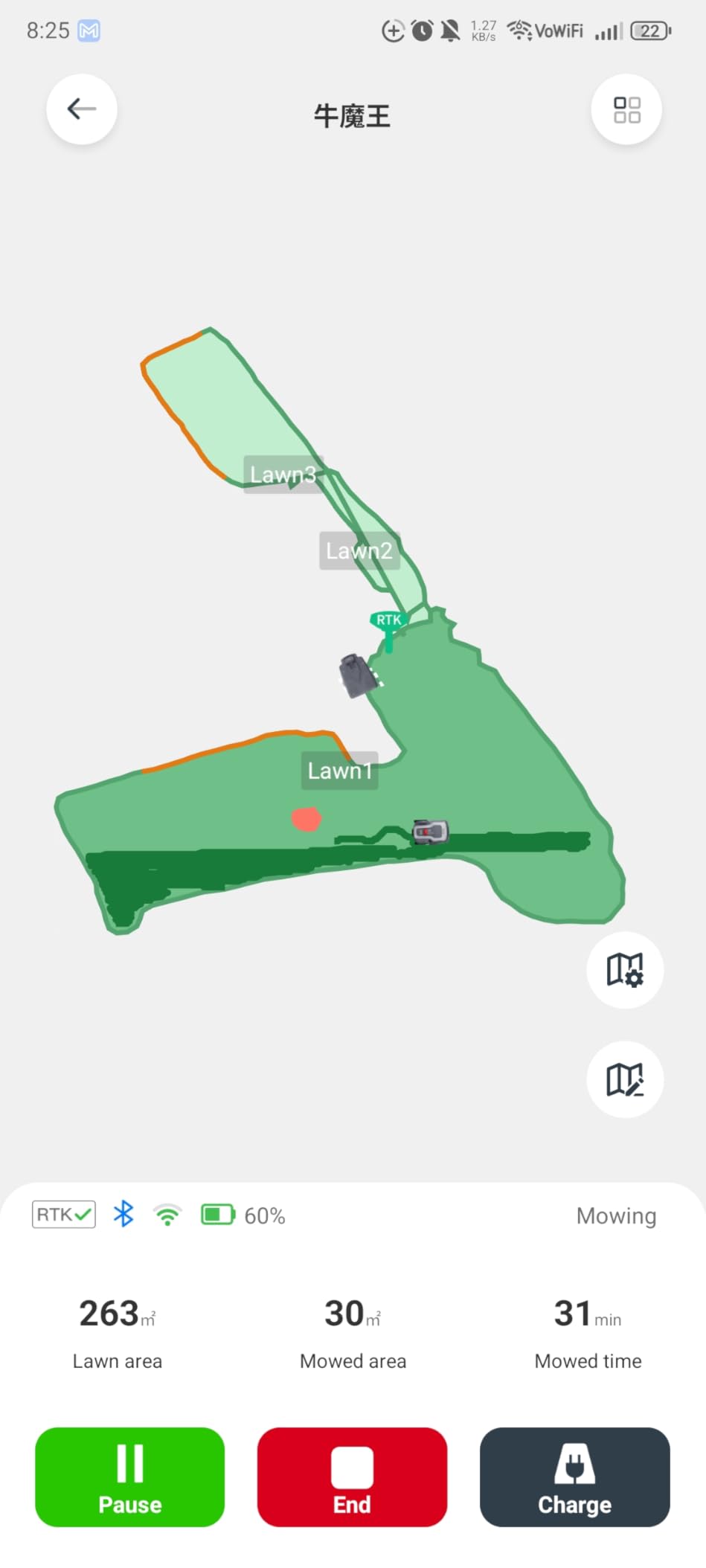Screen dimensions: 706x1568
Task: Select the Lawn2 label on the map
Action: 359,550
